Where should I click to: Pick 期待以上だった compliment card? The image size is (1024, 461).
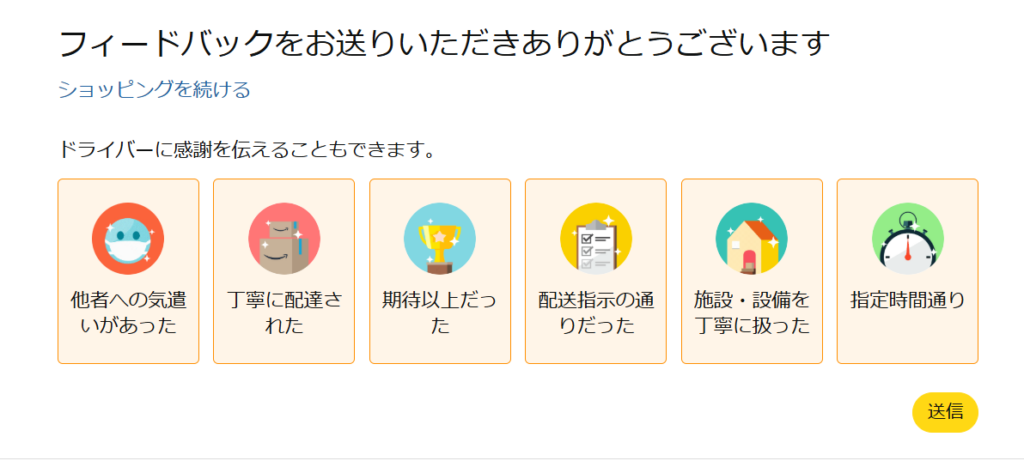(x=440, y=271)
